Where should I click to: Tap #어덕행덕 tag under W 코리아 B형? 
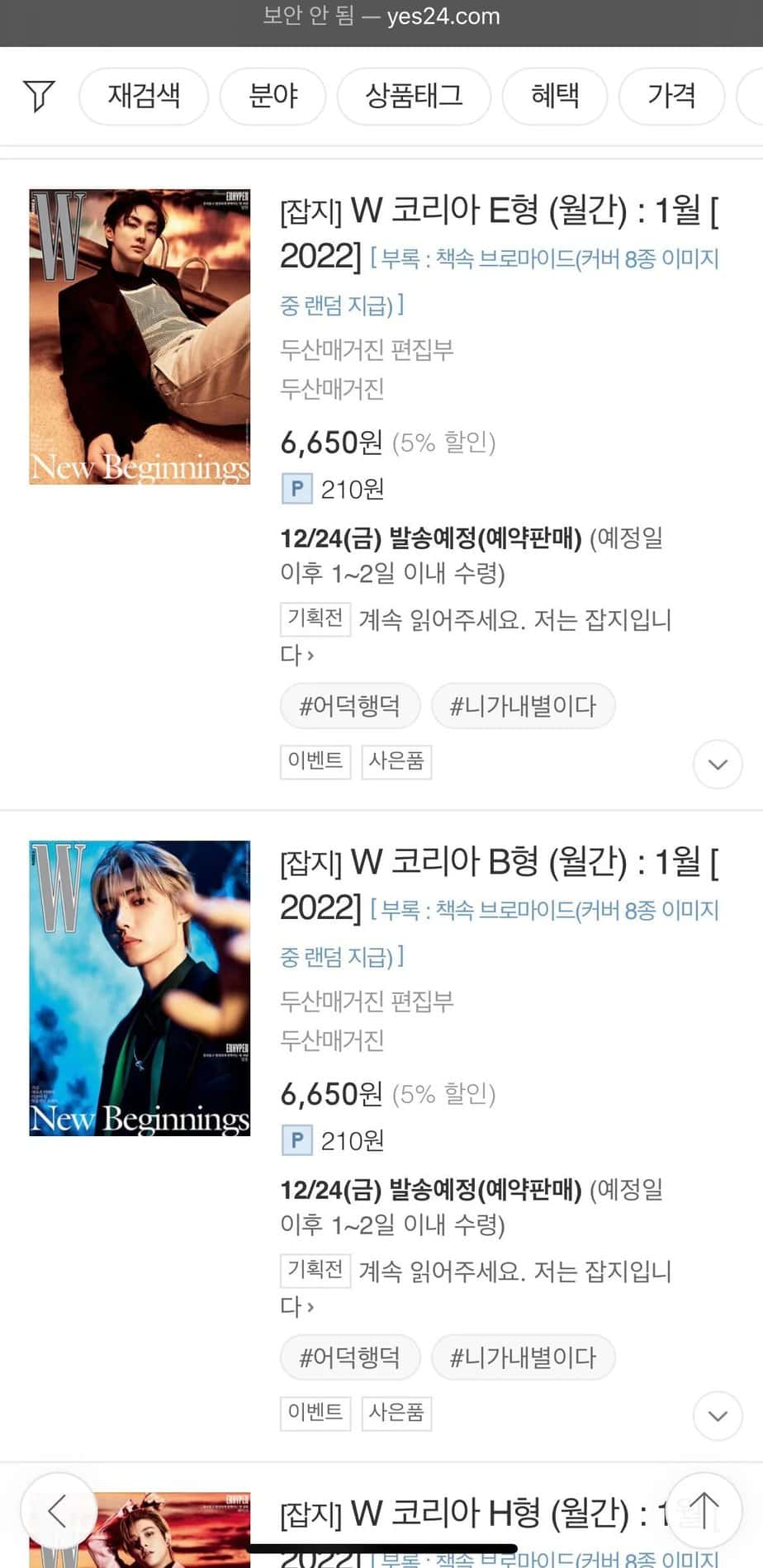click(350, 1357)
